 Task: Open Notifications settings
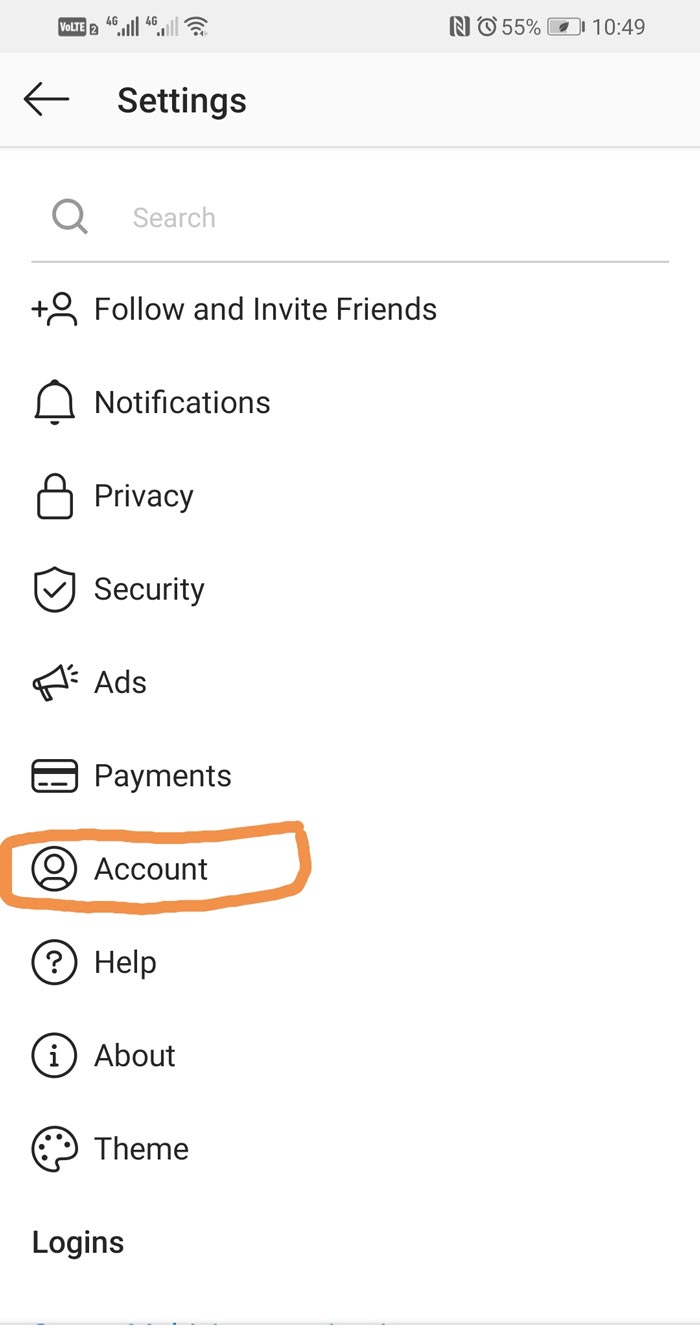pos(181,403)
